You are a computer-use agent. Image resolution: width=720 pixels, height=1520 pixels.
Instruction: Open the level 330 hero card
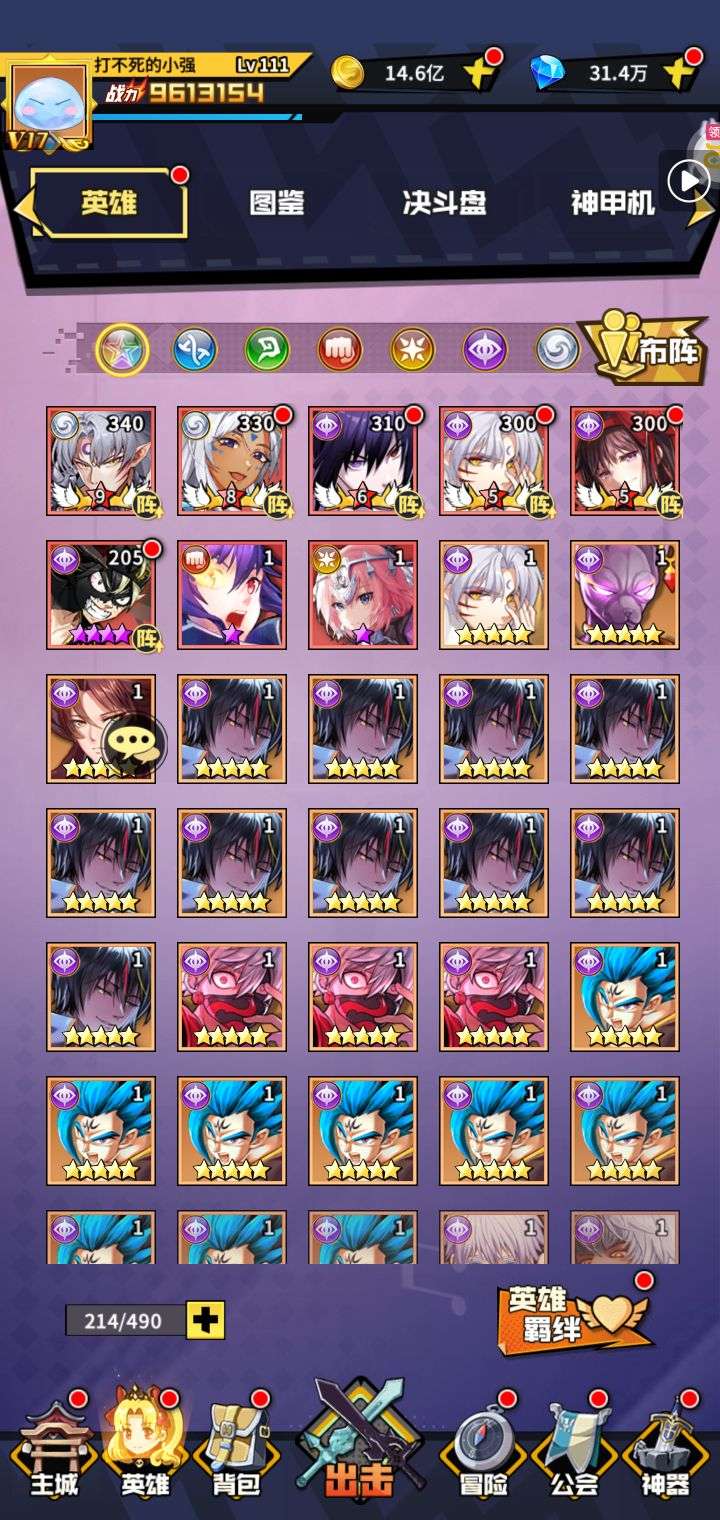click(232, 461)
